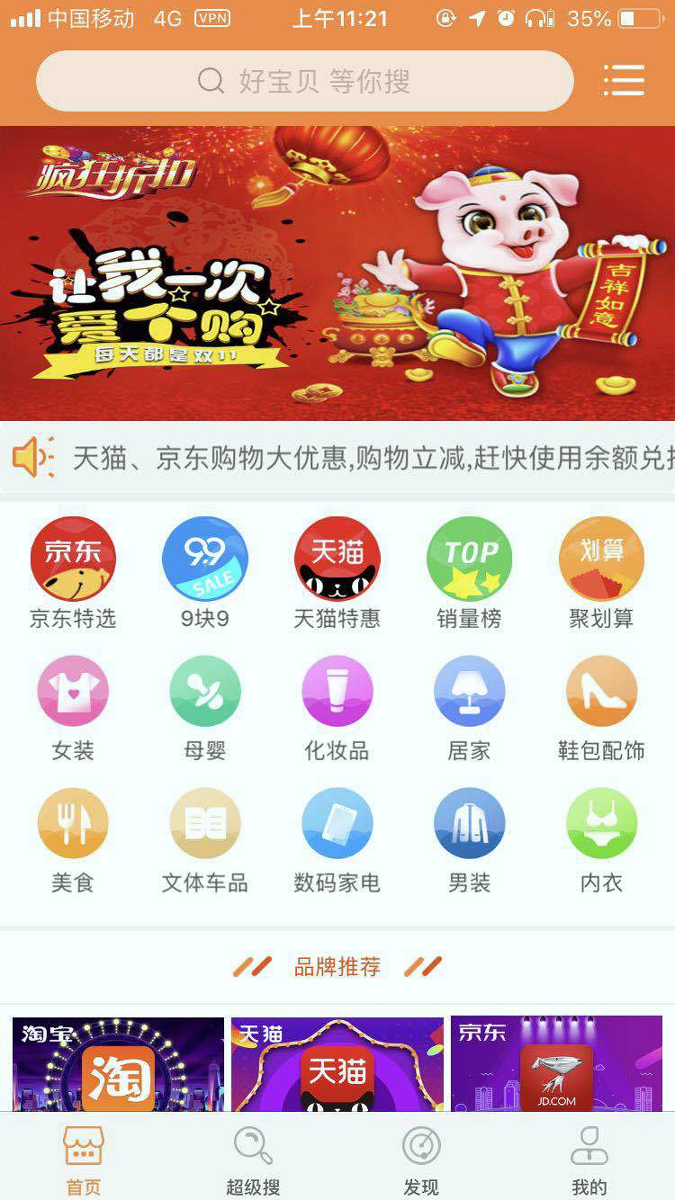Open the 疯狂折扣 pig promotion banner
675x1200 pixels.
click(337, 272)
